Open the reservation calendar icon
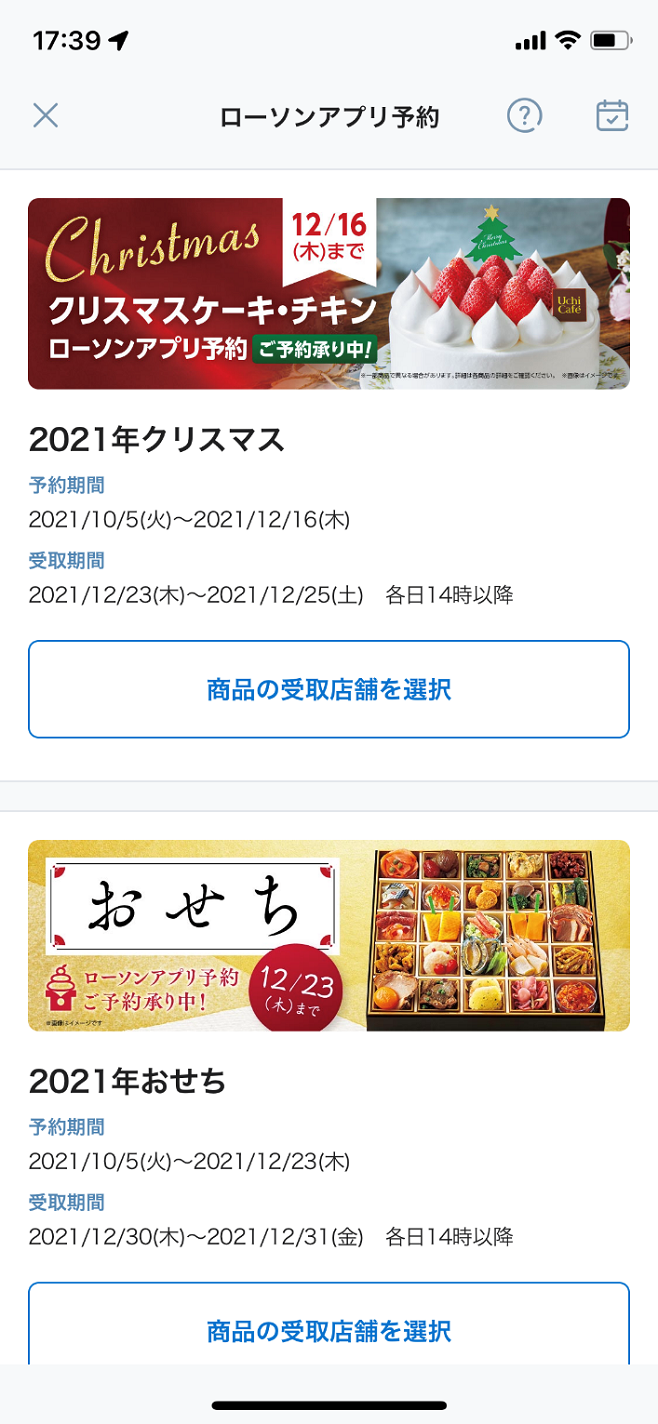The height and width of the screenshot is (1424, 658). pos(612,115)
